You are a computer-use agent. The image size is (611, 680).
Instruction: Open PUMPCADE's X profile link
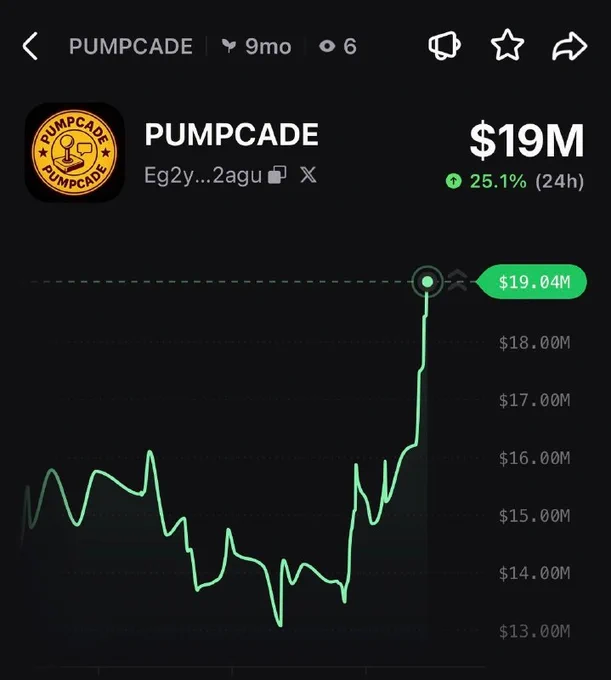308,175
